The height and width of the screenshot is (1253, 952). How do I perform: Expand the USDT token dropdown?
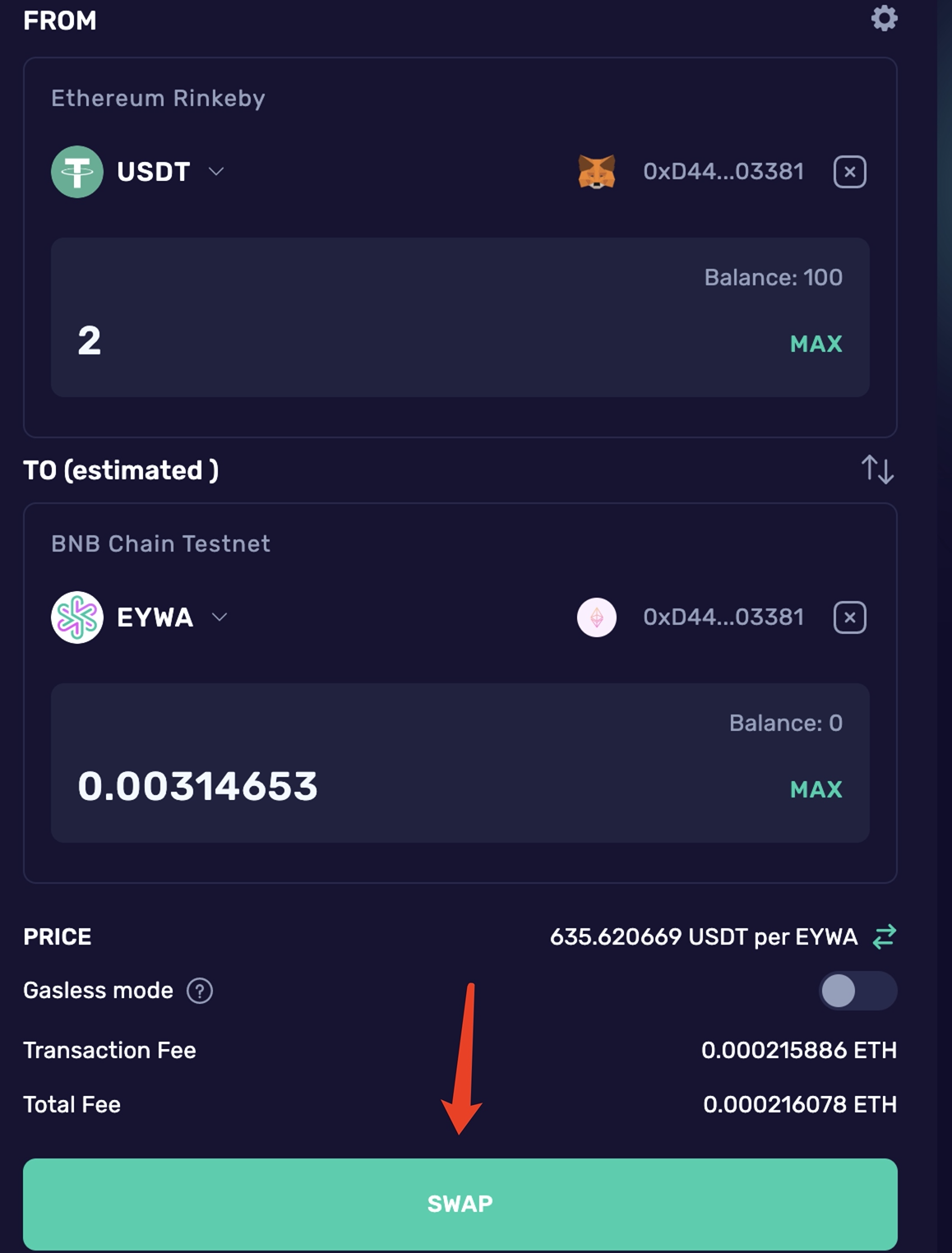coord(216,172)
